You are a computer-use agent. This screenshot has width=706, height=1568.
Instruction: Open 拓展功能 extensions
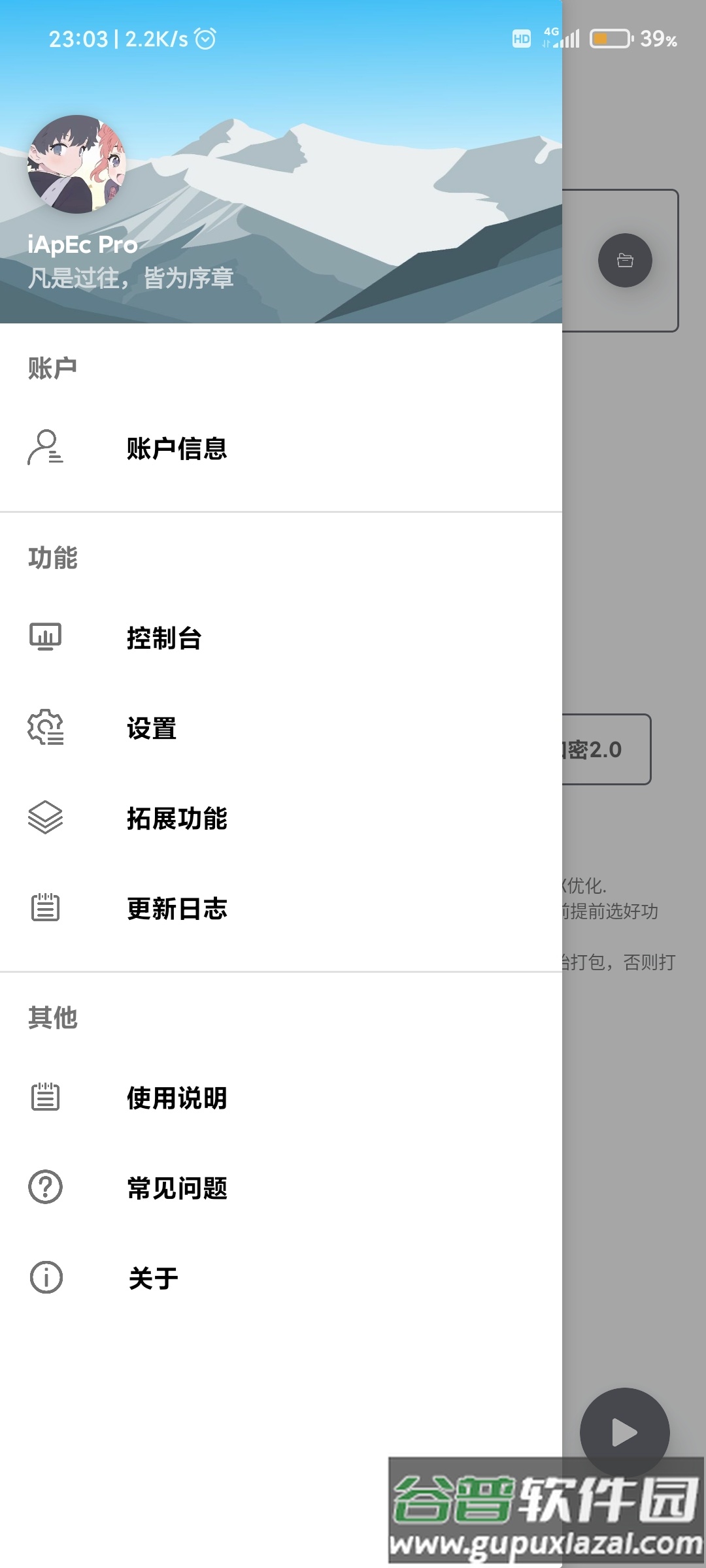176,818
